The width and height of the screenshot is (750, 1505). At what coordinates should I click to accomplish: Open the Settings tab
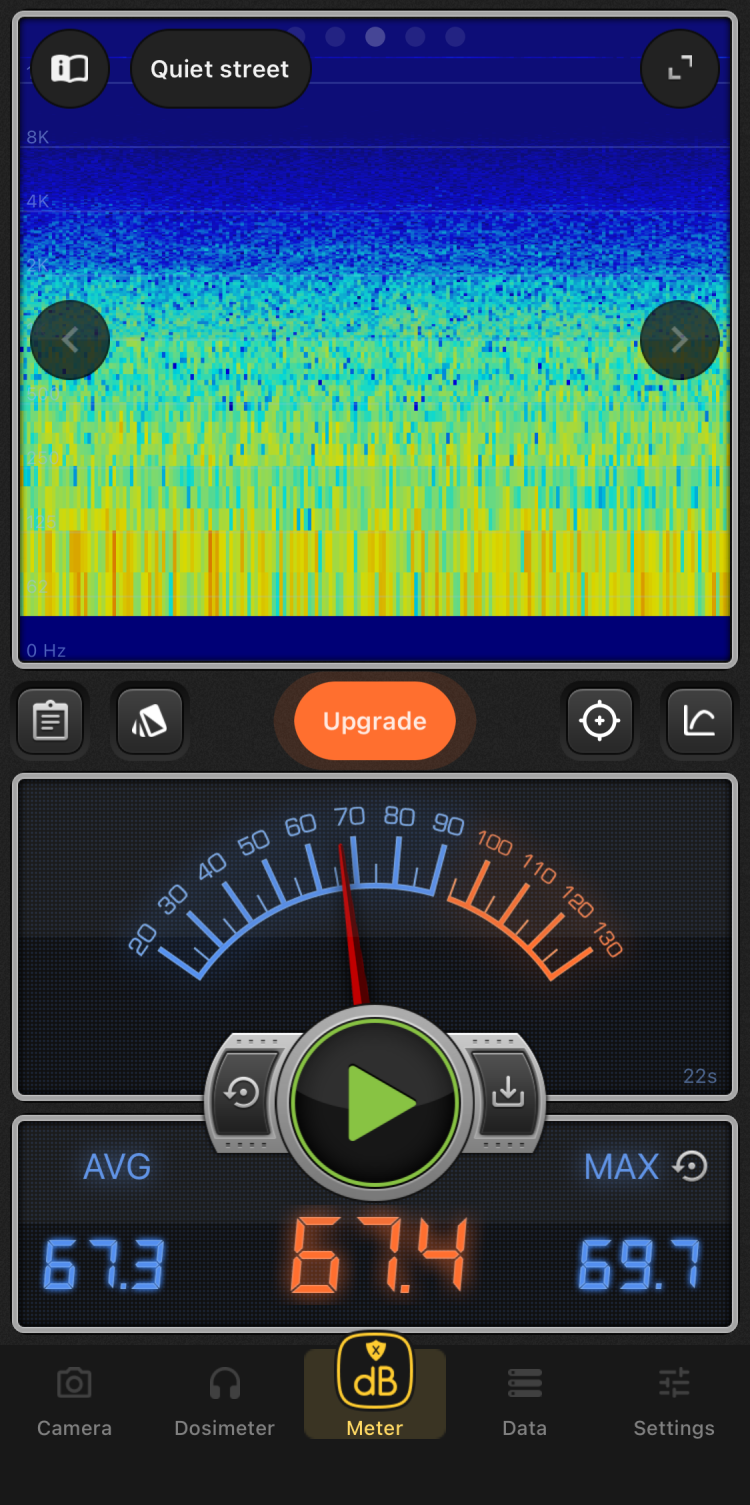point(674,1402)
